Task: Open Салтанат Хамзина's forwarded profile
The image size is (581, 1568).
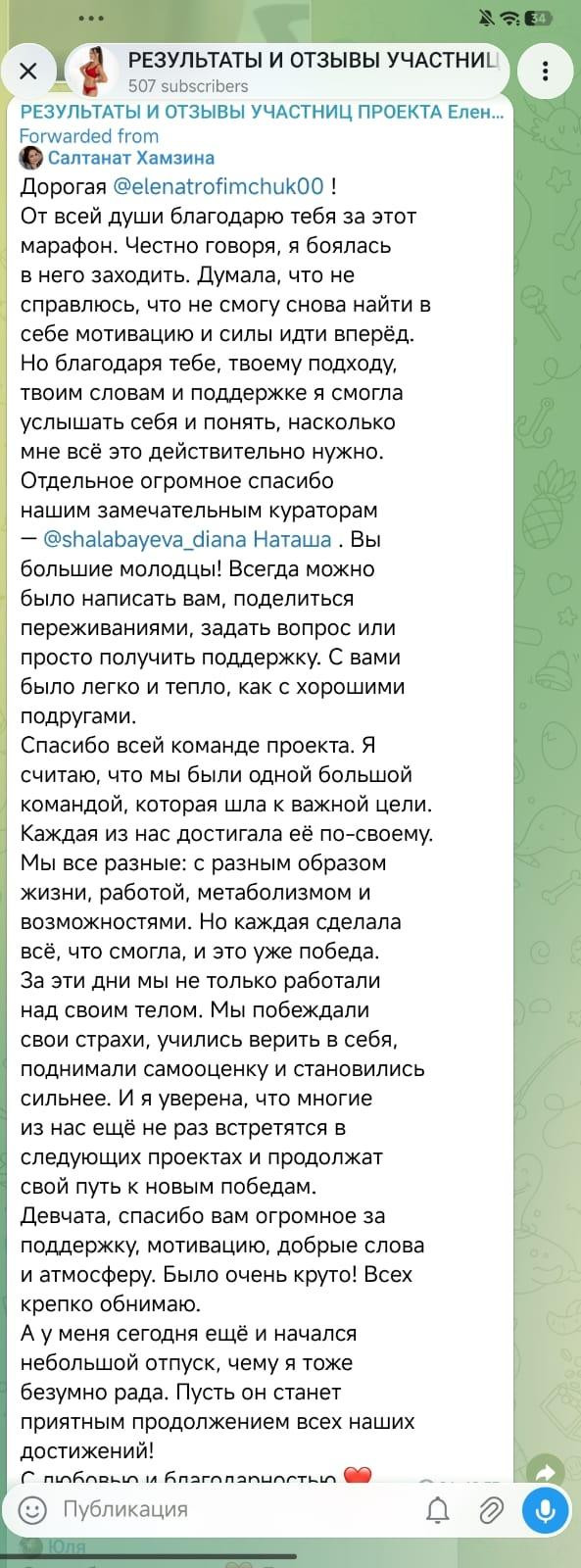Action: (x=130, y=158)
